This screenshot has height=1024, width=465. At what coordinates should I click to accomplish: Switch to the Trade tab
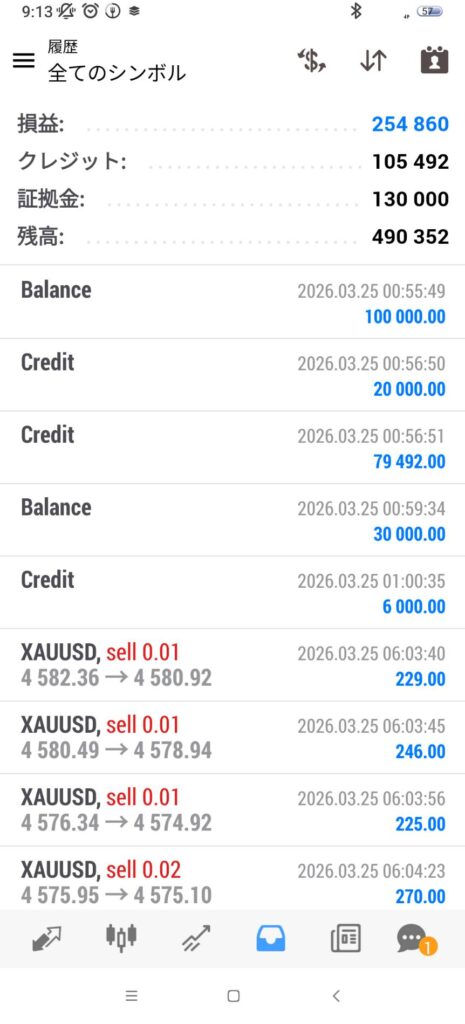pyautogui.click(x=196, y=938)
